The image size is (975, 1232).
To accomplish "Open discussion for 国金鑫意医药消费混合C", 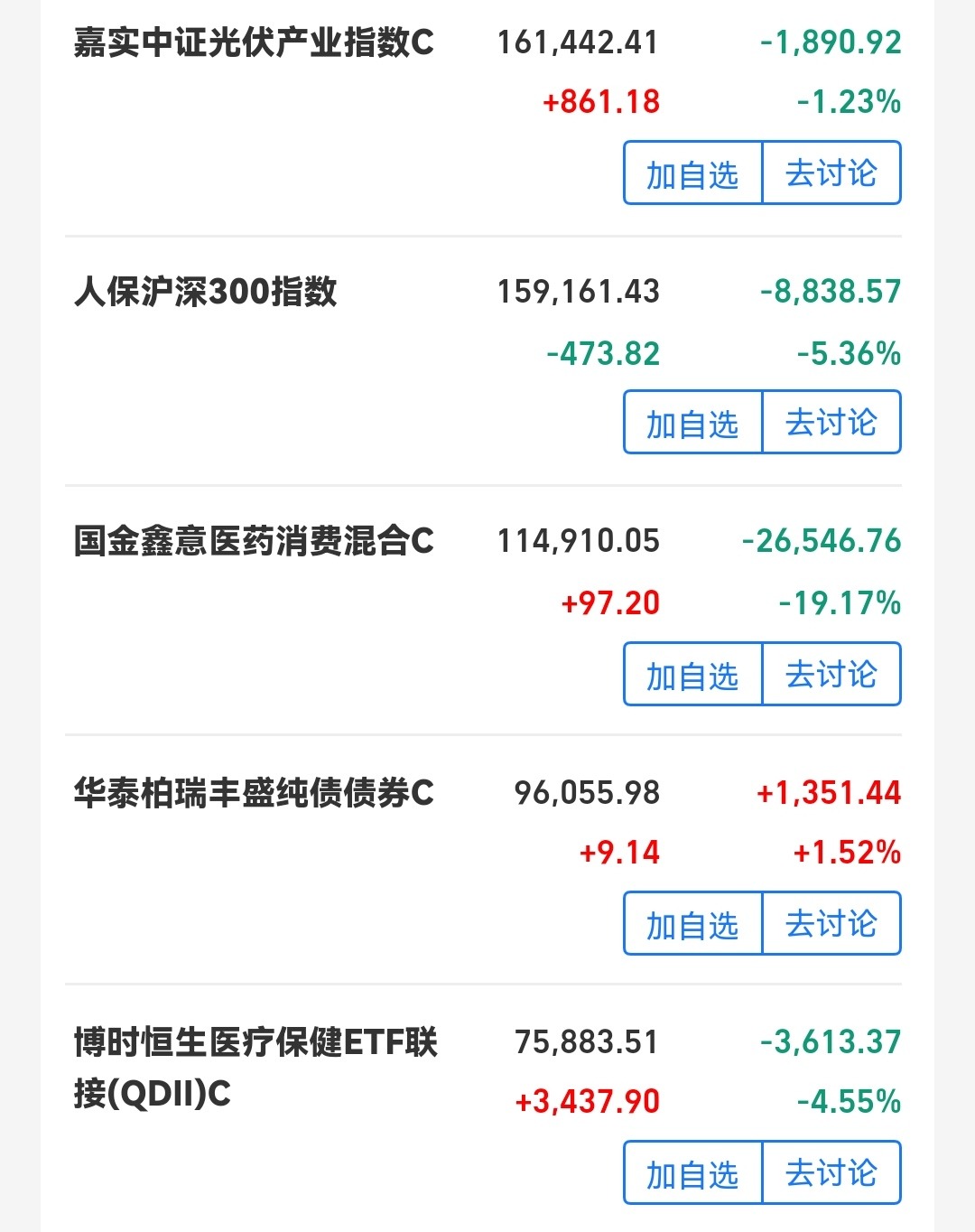I will [x=831, y=674].
